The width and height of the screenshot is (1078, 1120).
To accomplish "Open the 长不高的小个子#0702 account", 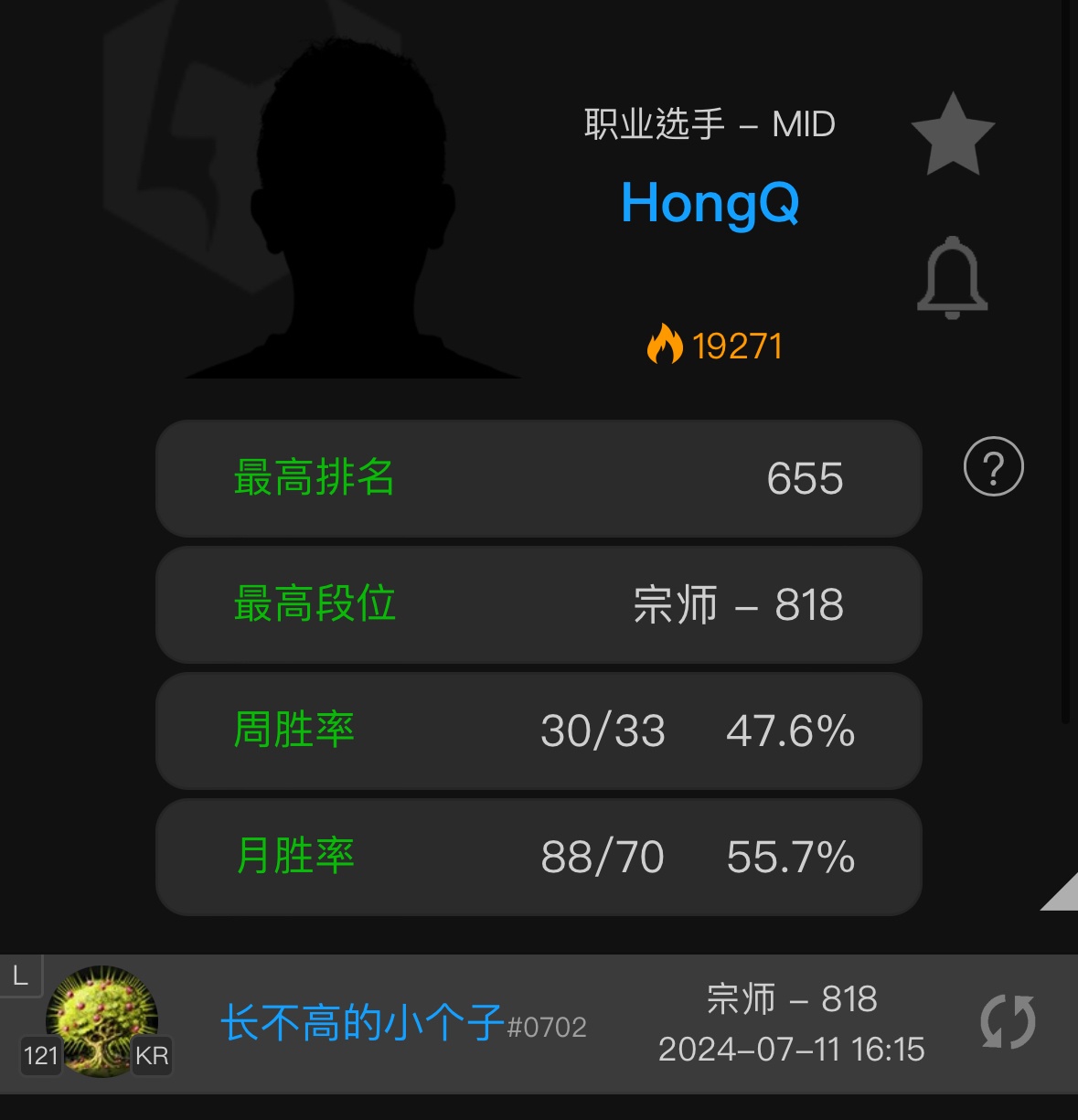I will [x=402, y=1023].
